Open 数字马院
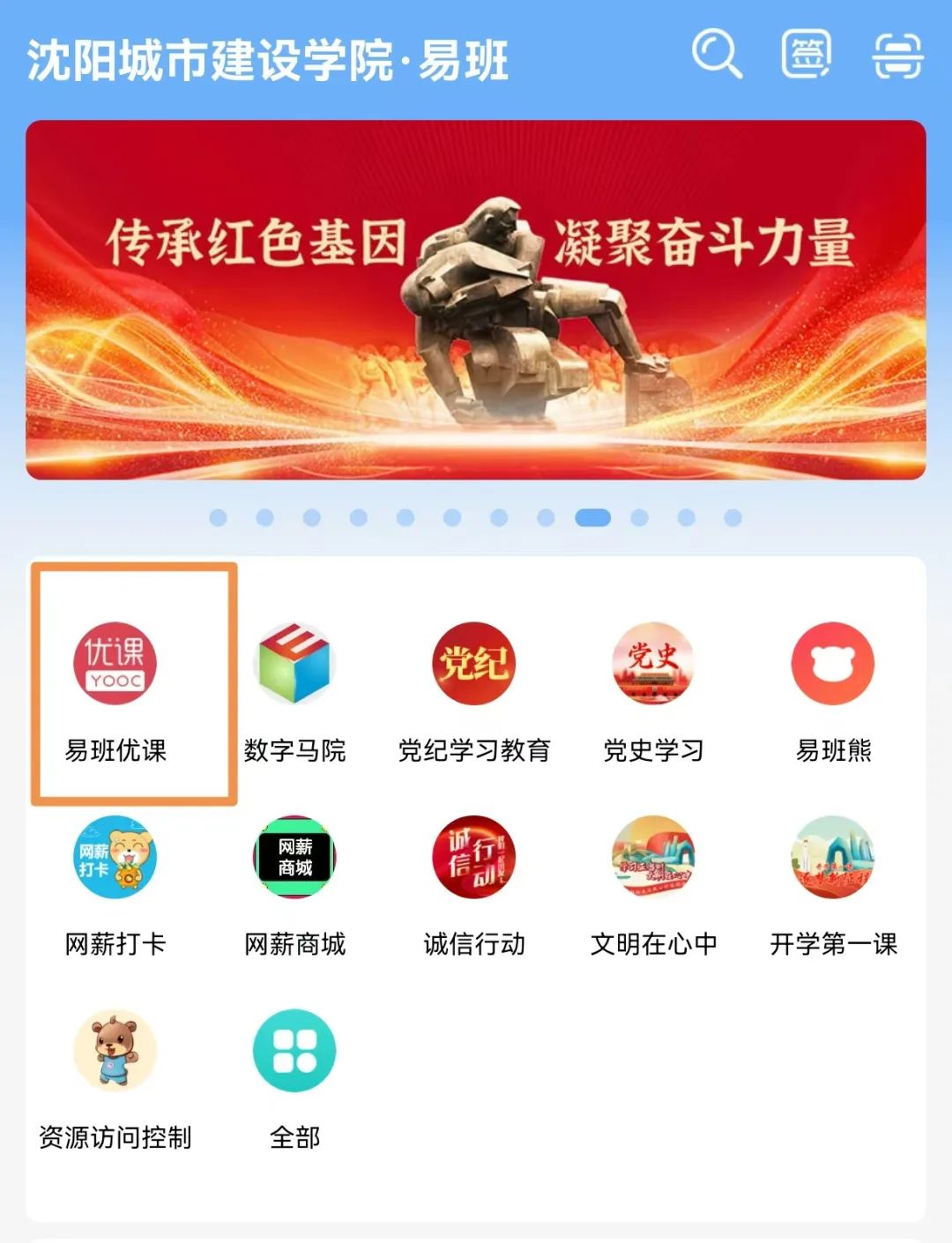Image resolution: width=952 pixels, height=1243 pixels. point(294,664)
